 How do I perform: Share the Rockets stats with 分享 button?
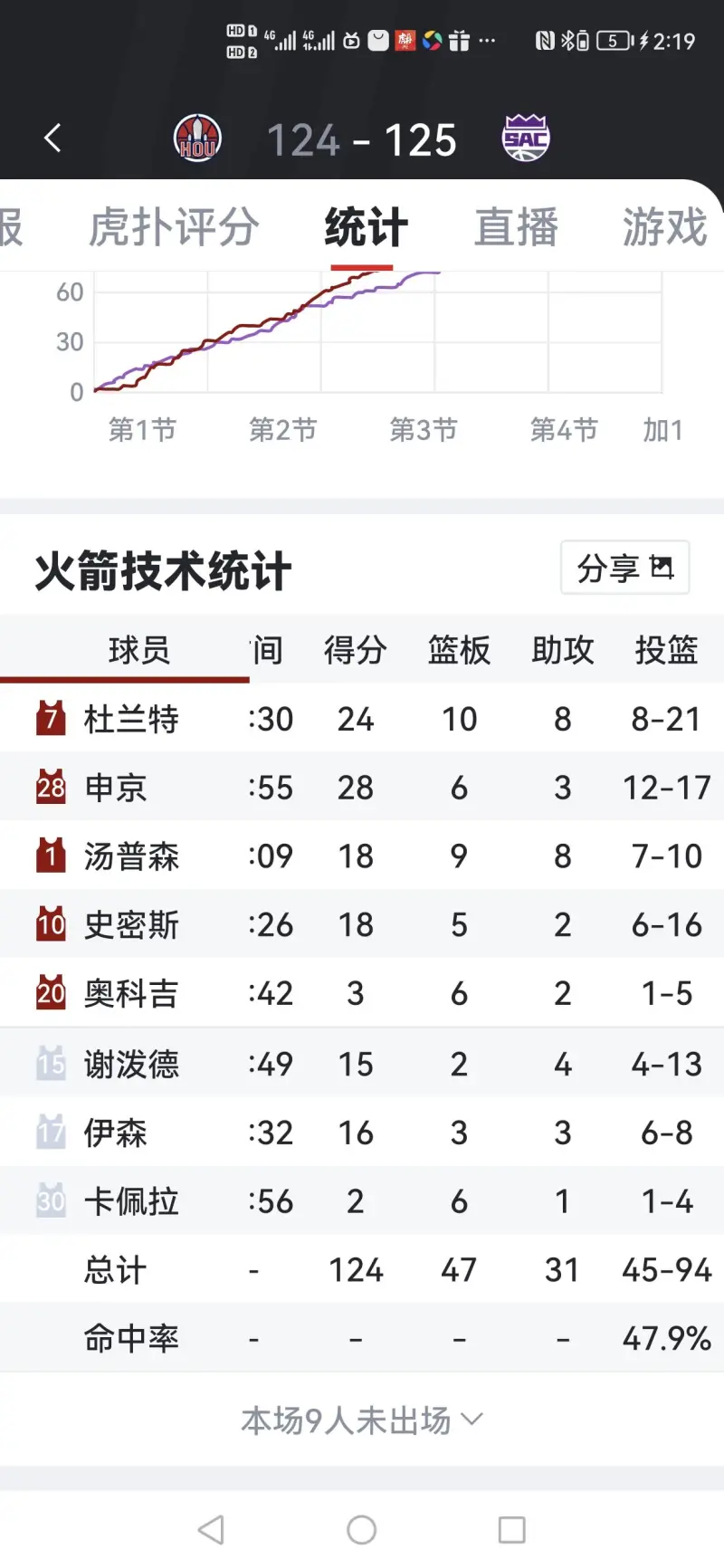(x=624, y=568)
